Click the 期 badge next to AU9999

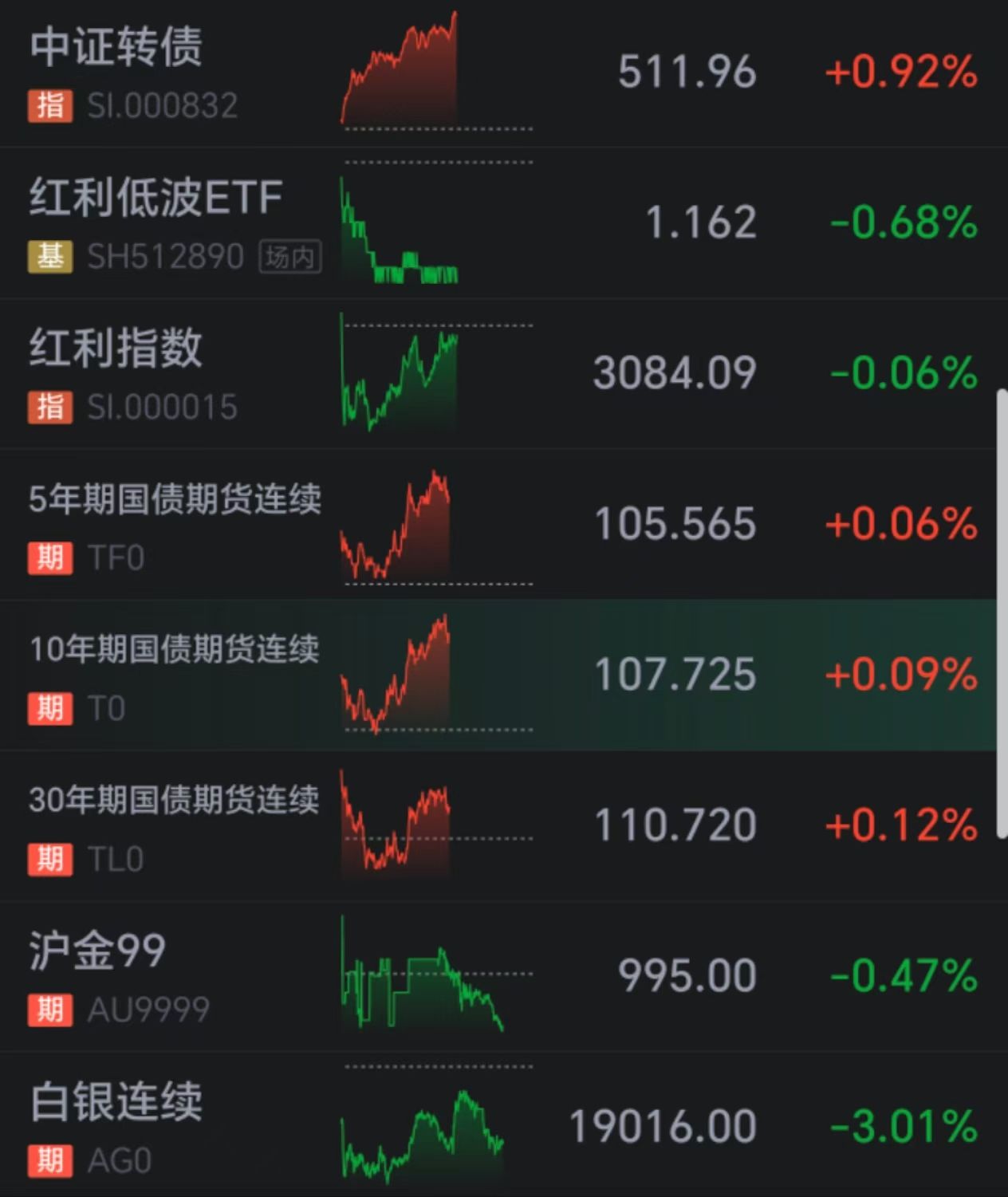50,1010
